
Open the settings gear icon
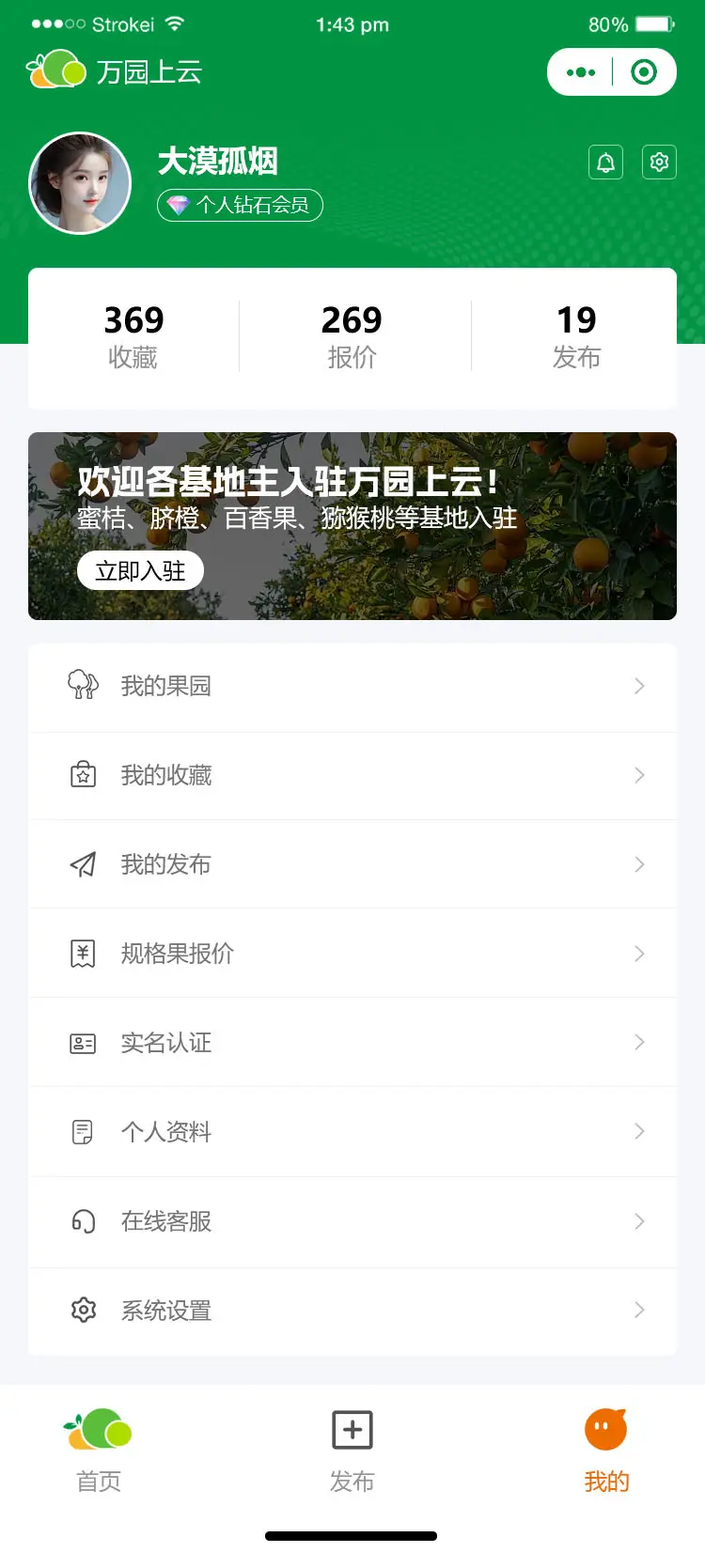659,163
